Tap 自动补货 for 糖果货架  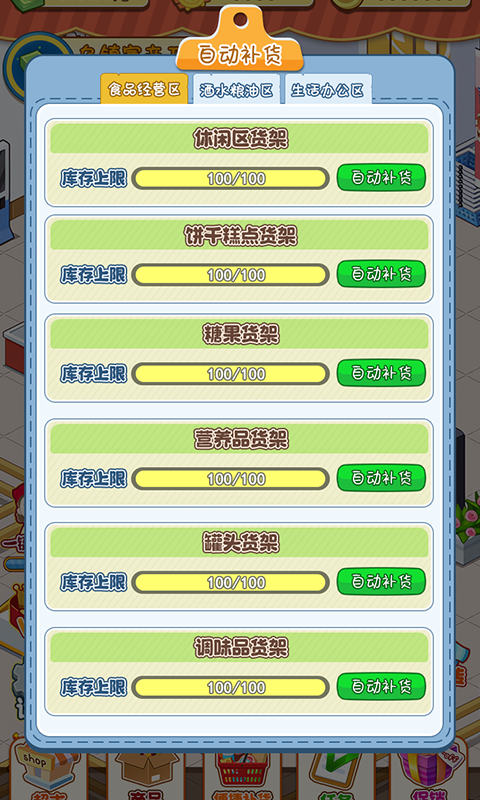[381, 373]
